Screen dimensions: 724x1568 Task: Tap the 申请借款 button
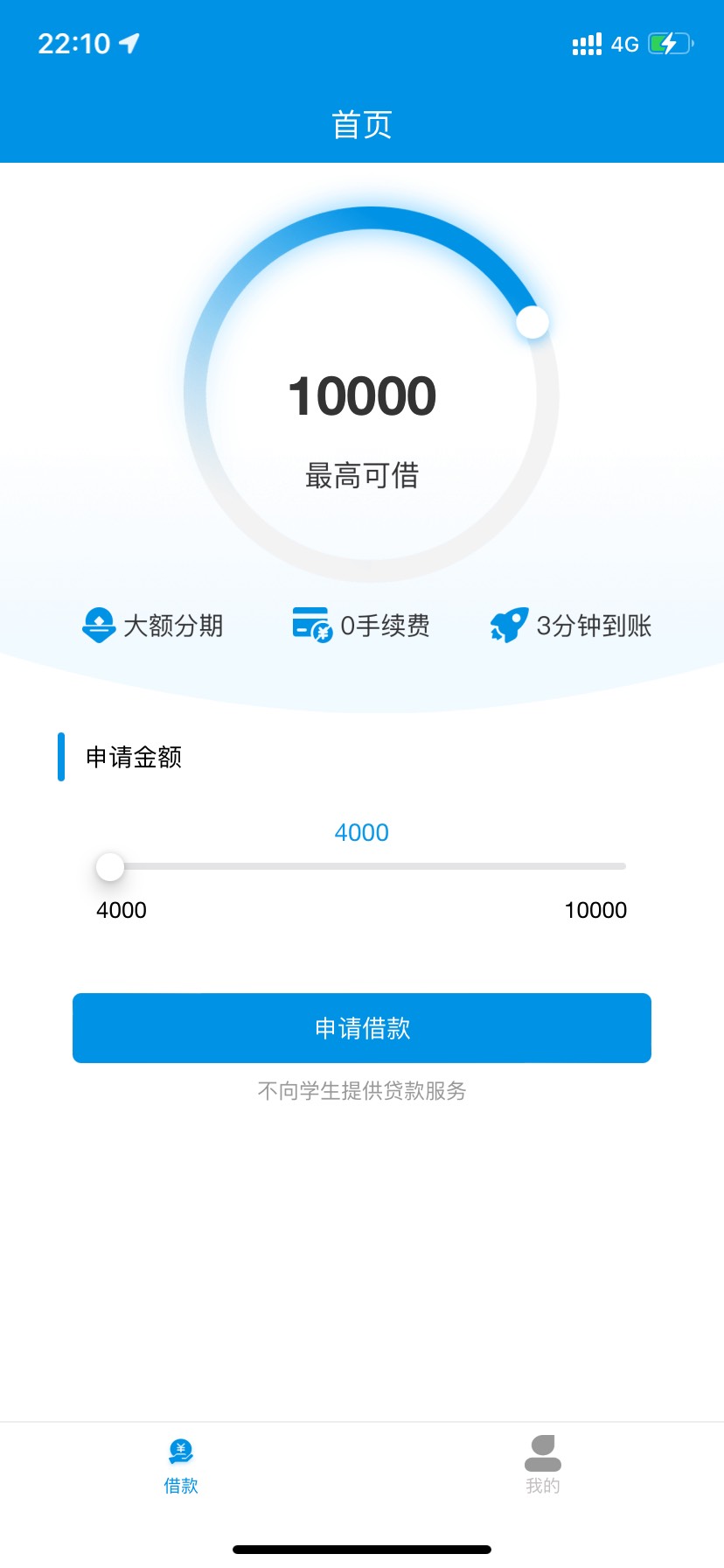click(361, 1027)
